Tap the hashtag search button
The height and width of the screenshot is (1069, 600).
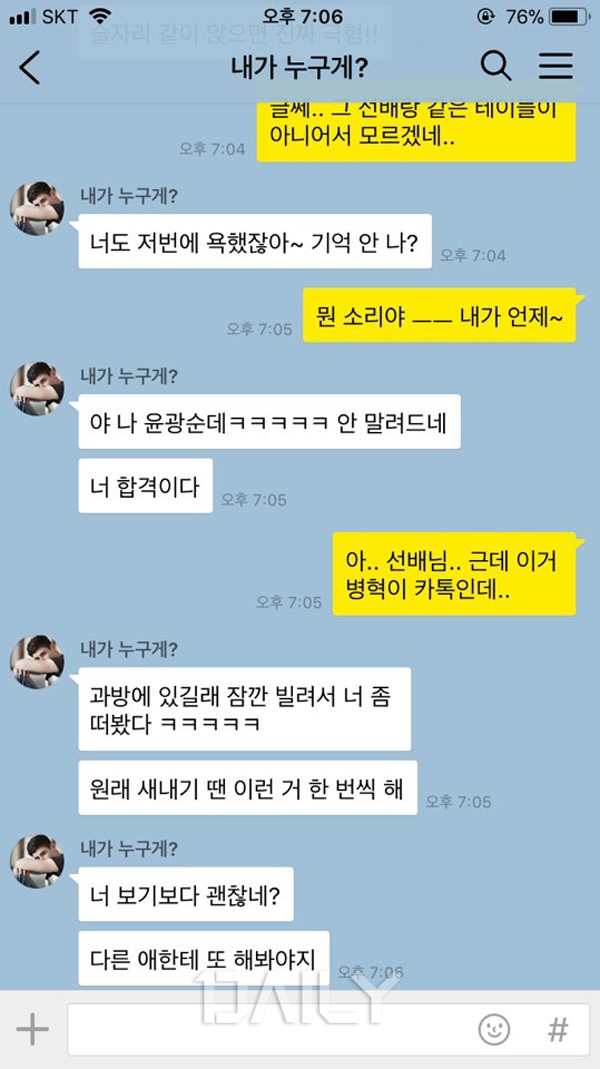557,1029
